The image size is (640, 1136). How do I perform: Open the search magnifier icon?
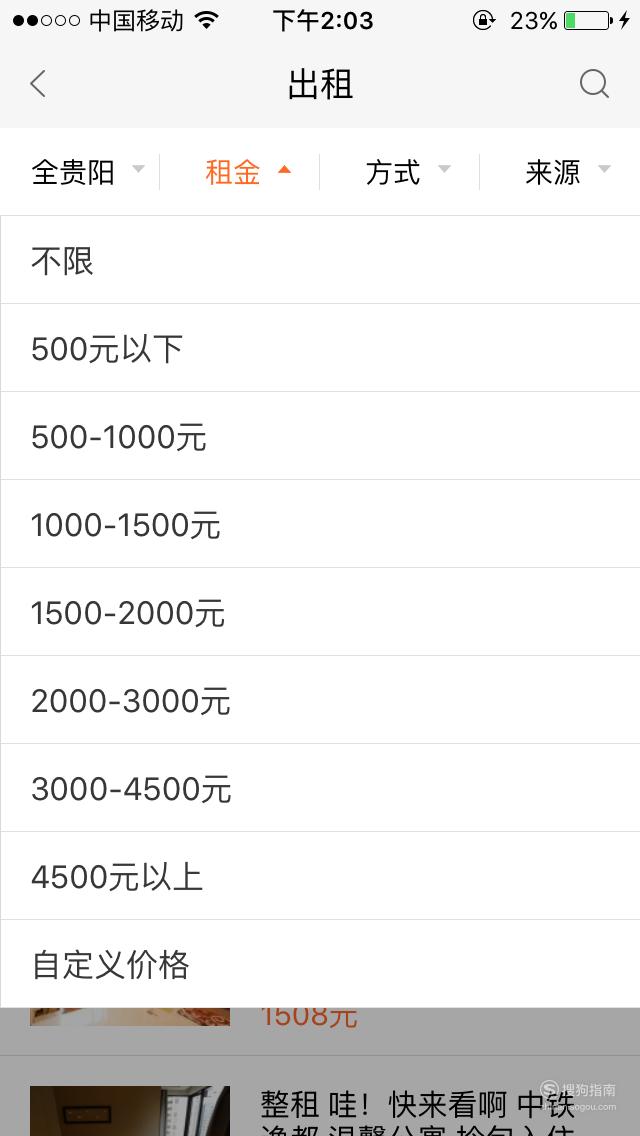[x=594, y=84]
